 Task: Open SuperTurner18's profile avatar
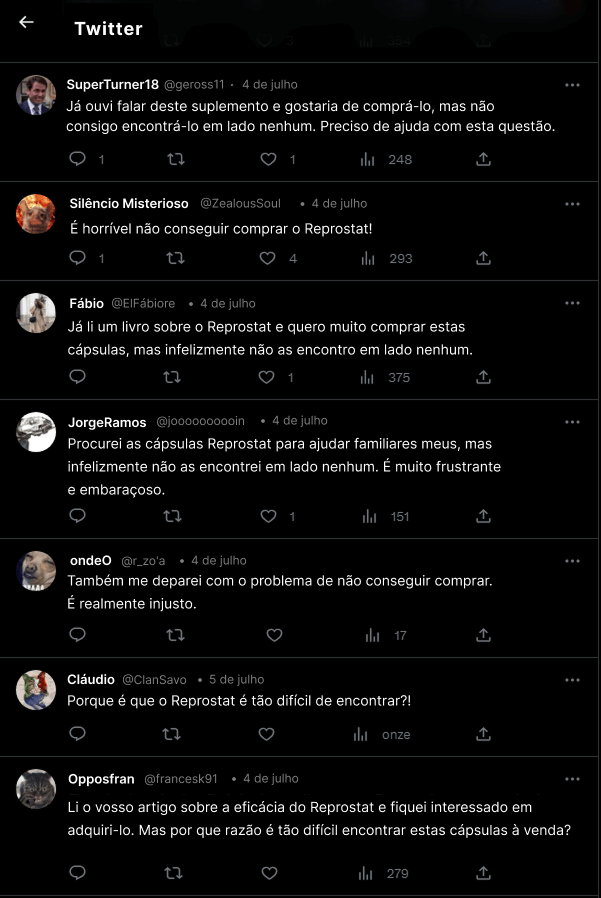(36, 95)
